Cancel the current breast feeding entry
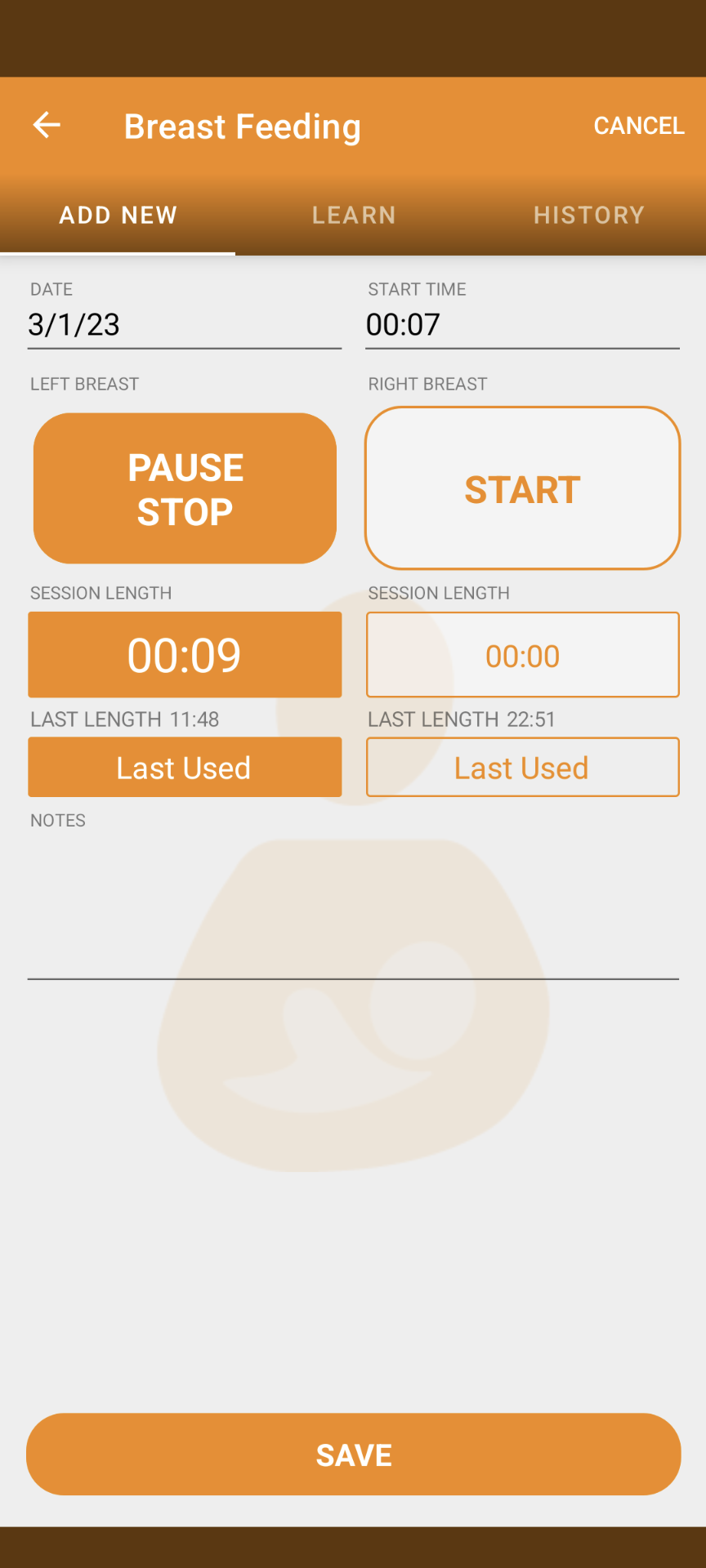This screenshot has width=706, height=1568. pos(639,125)
